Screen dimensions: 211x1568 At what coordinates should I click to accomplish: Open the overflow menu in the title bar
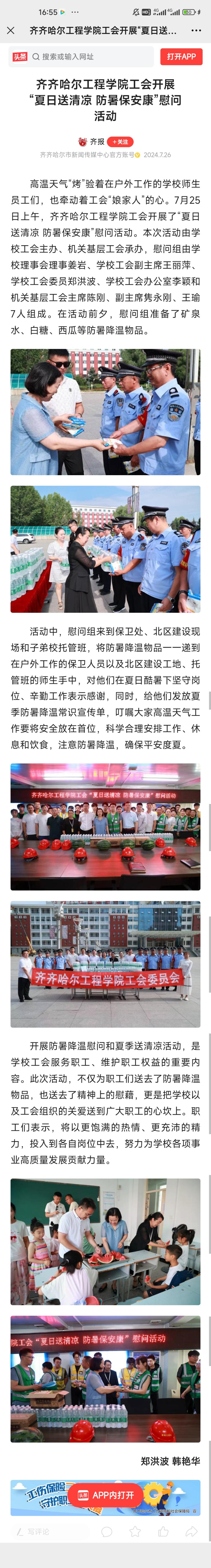[x=196, y=30]
